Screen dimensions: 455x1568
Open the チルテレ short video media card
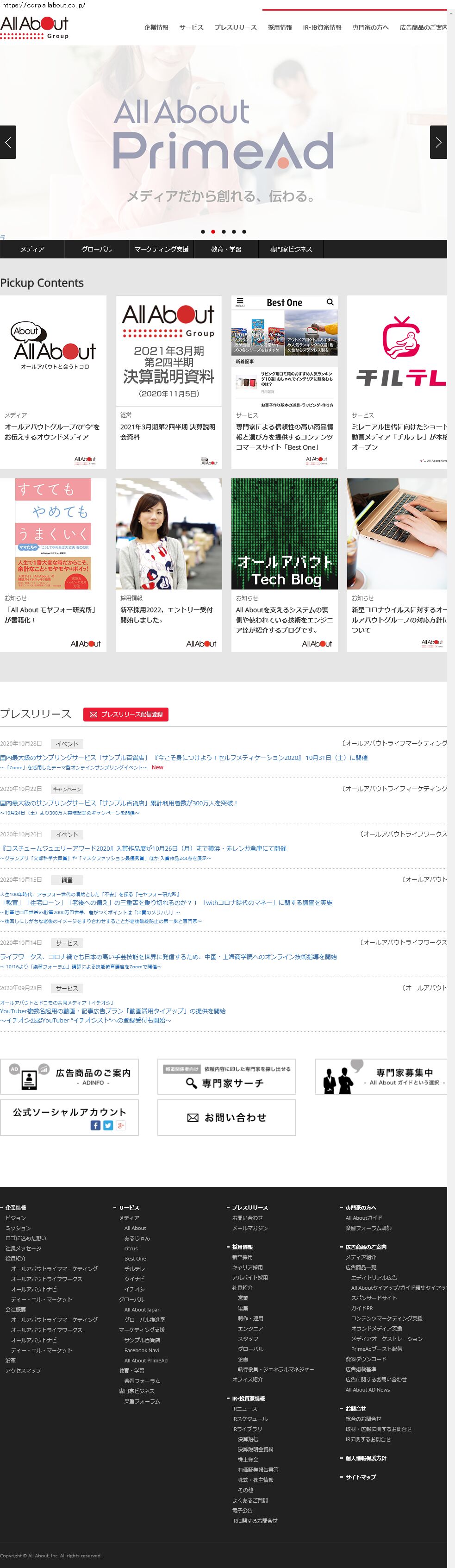point(399,382)
